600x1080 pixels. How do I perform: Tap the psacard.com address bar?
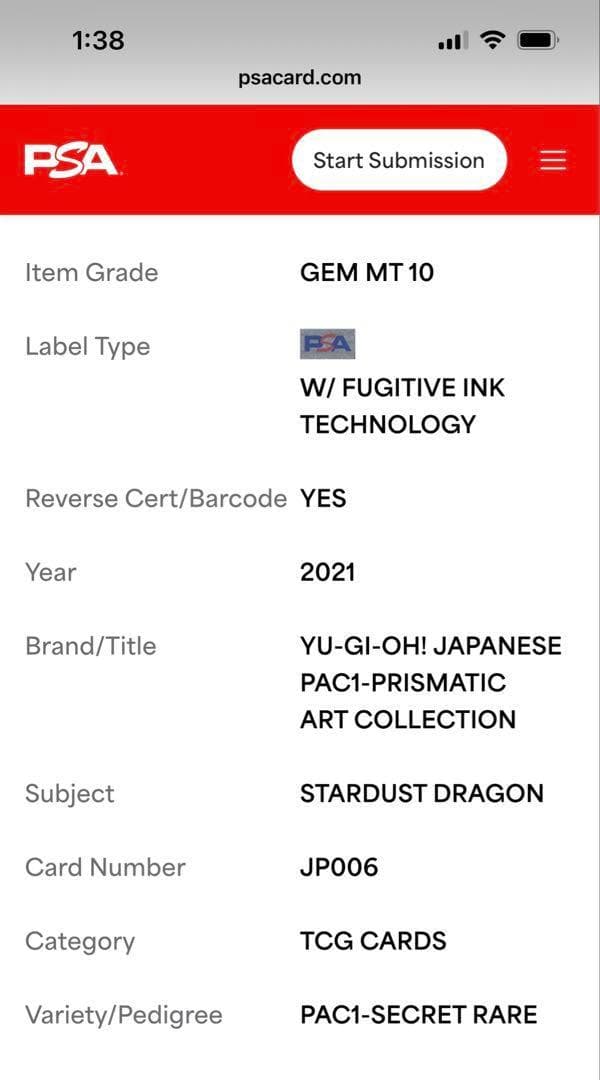[x=300, y=78]
